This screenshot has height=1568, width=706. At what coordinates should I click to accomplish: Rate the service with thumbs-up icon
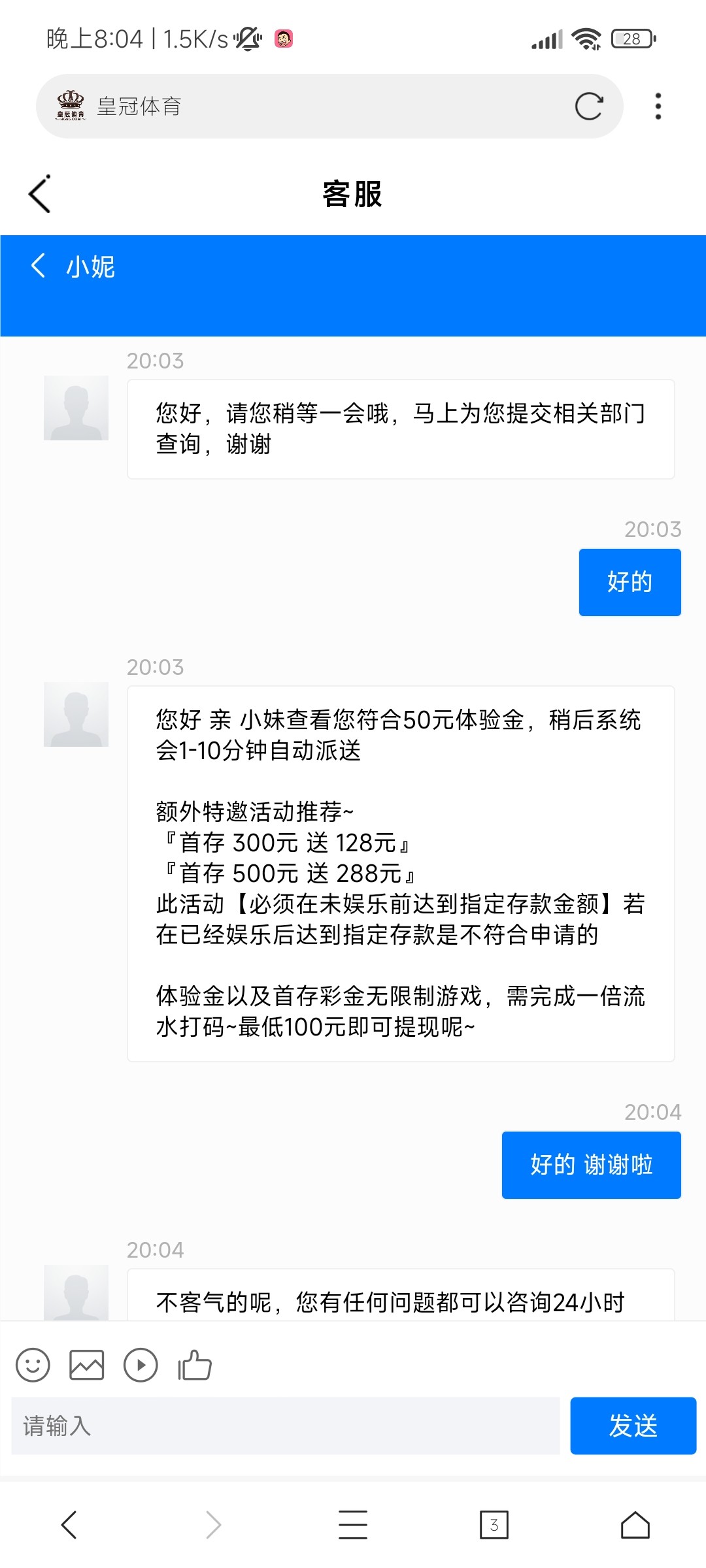(x=195, y=1365)
